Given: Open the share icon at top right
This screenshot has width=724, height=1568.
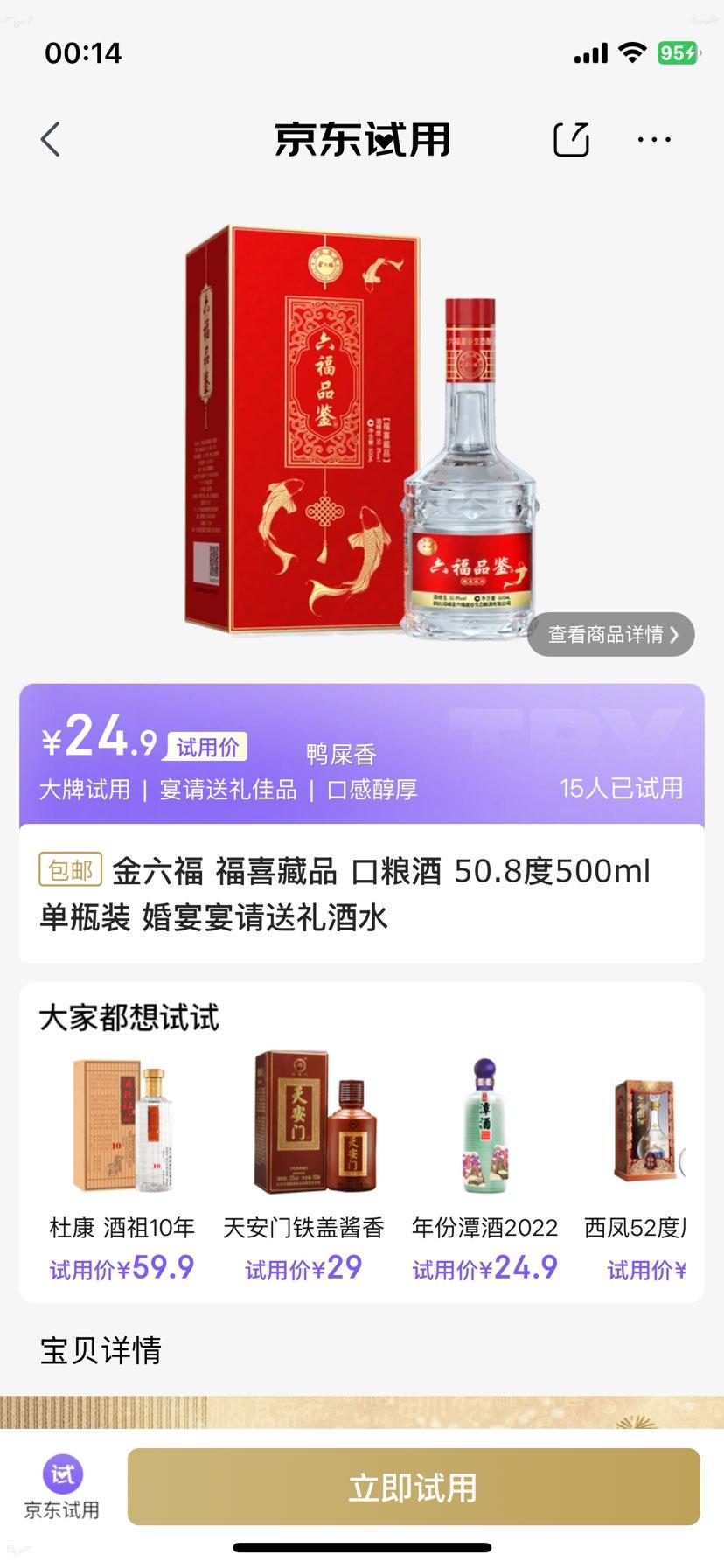Looking at the screenshot, I should point(571,139).
